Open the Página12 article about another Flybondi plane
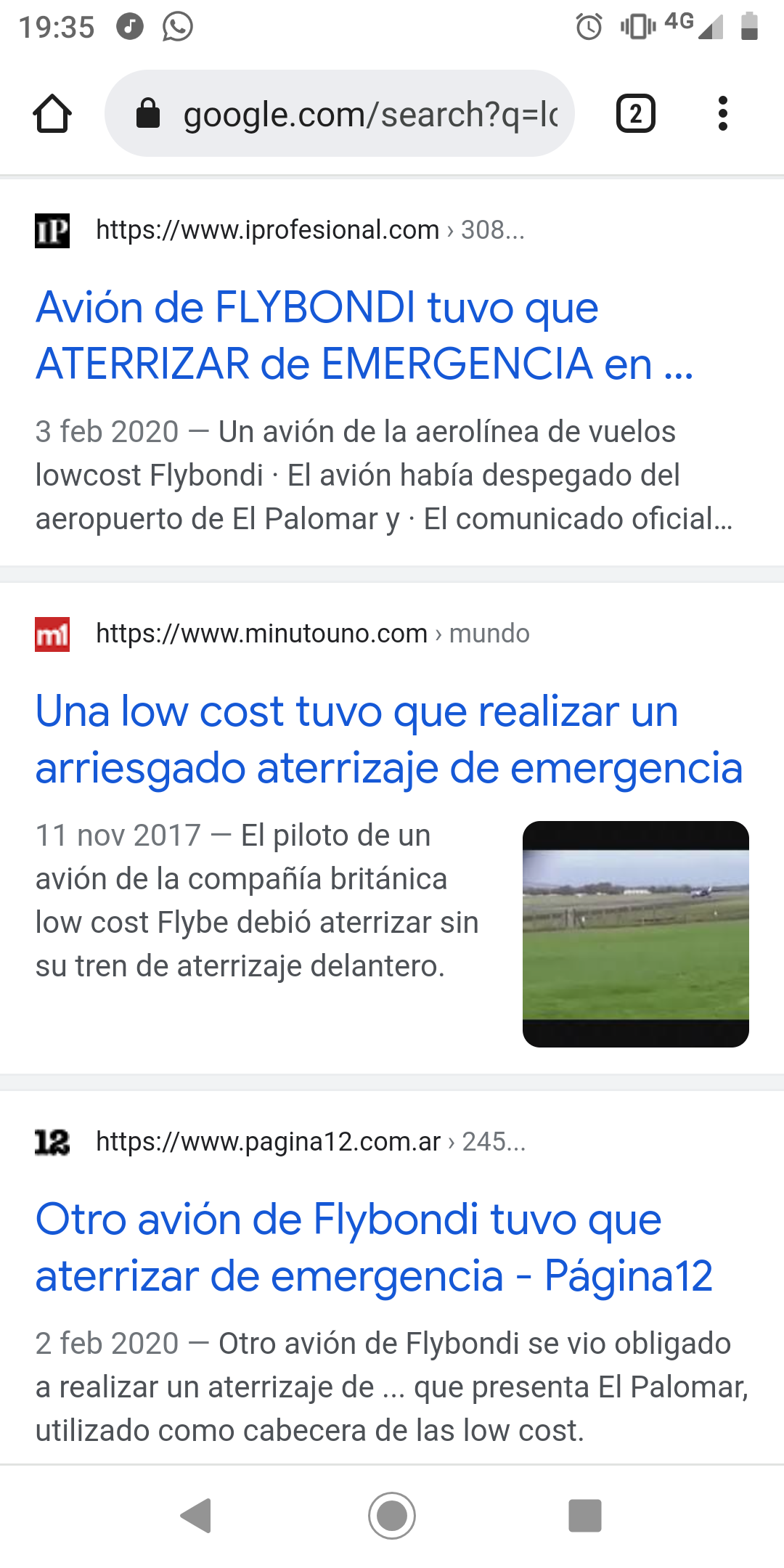 374,1247
